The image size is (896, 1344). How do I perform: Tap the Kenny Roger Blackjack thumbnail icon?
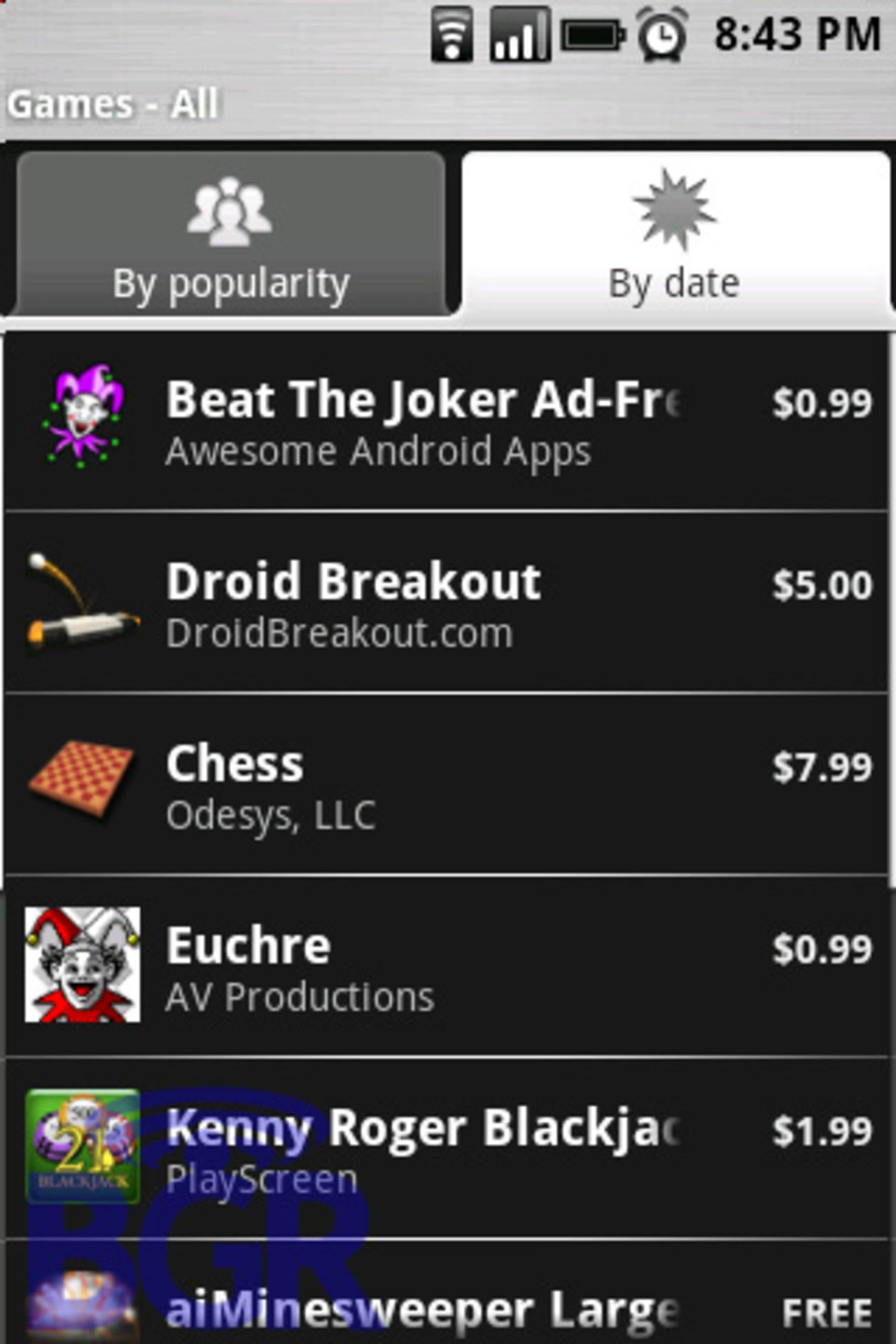click(83, 1148)
